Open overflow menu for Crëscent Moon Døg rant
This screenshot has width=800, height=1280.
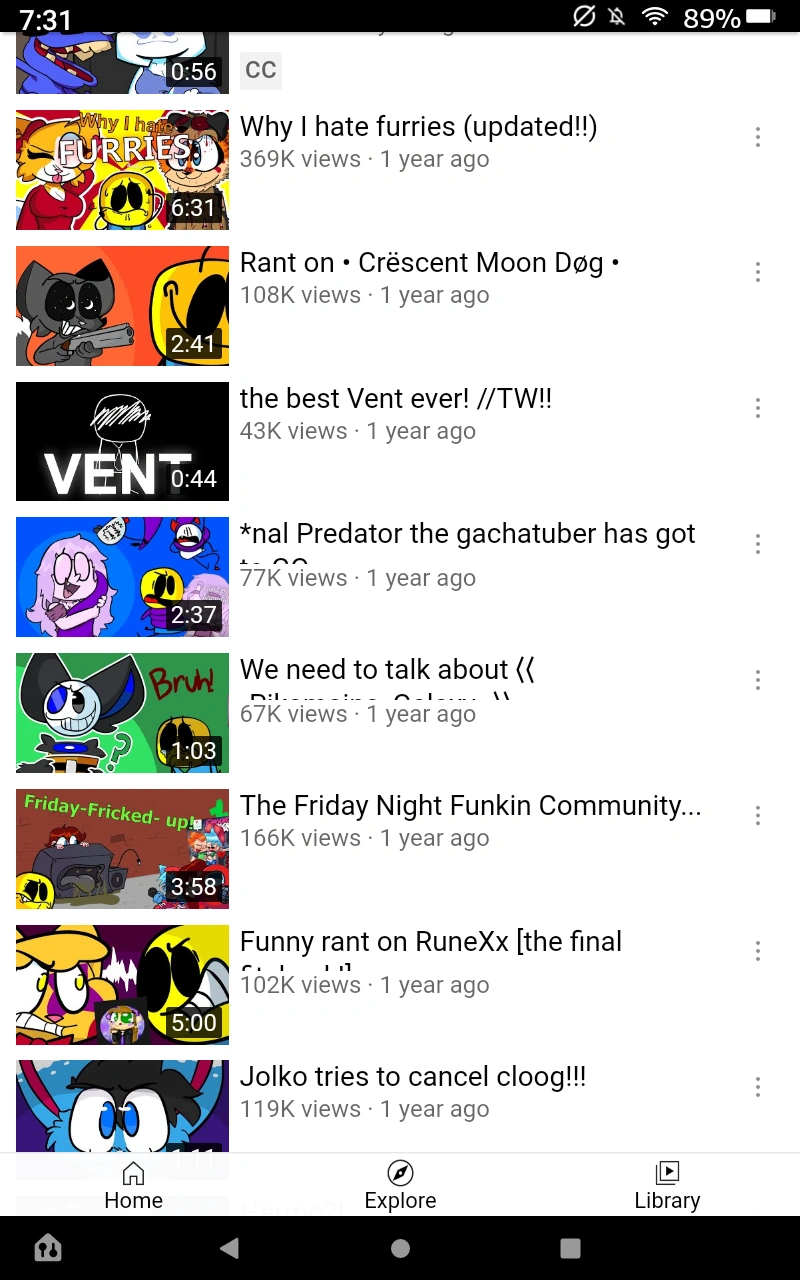point(758,272)
